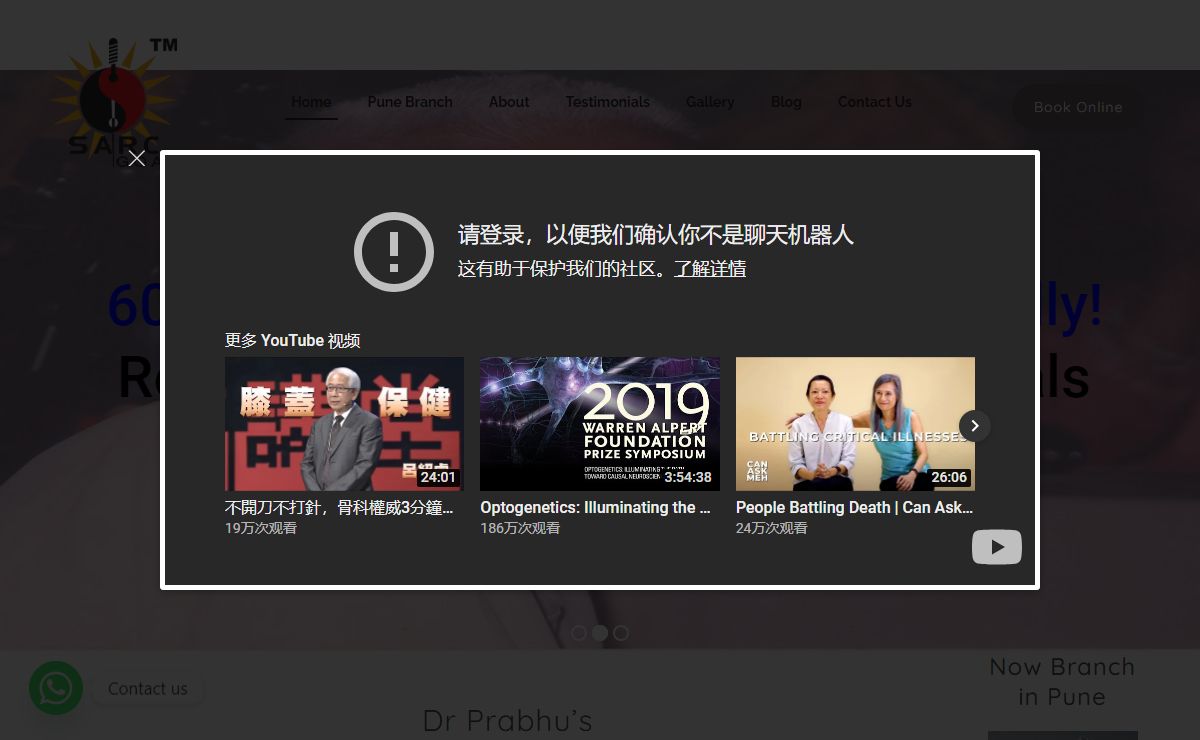Open video on YouTube via logo

point(996,547)
